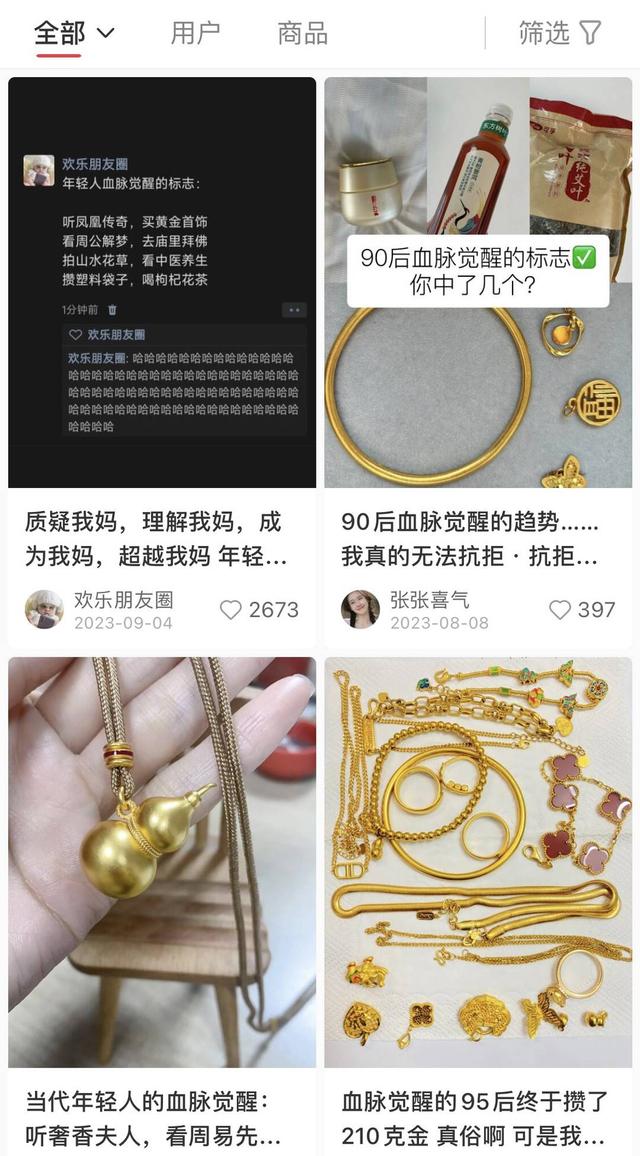Open 欢乐朋友圈's profile avatar

point(44,610)
